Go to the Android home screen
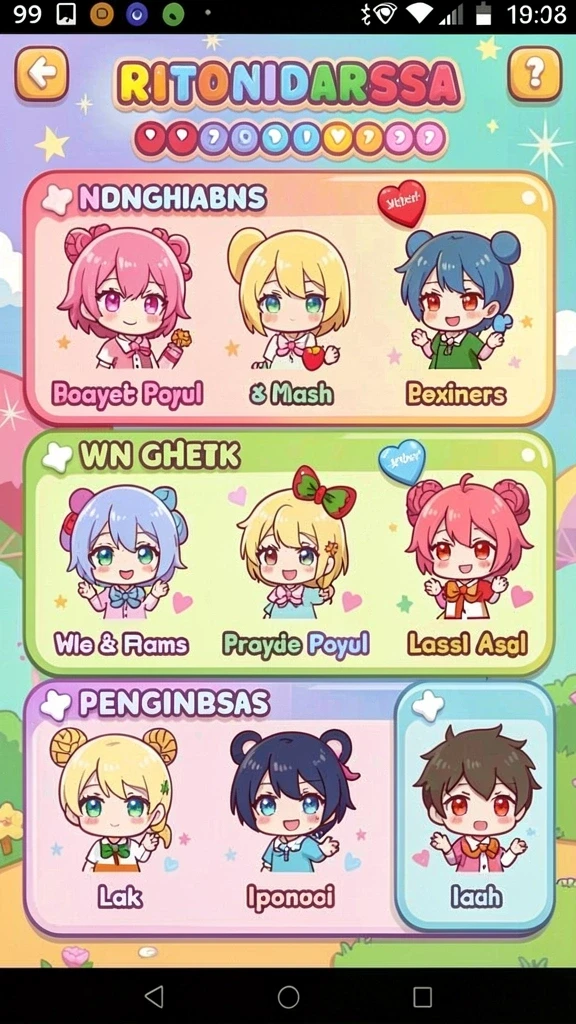The height and width of the screenshot is (1024, 576). point(288,997)
